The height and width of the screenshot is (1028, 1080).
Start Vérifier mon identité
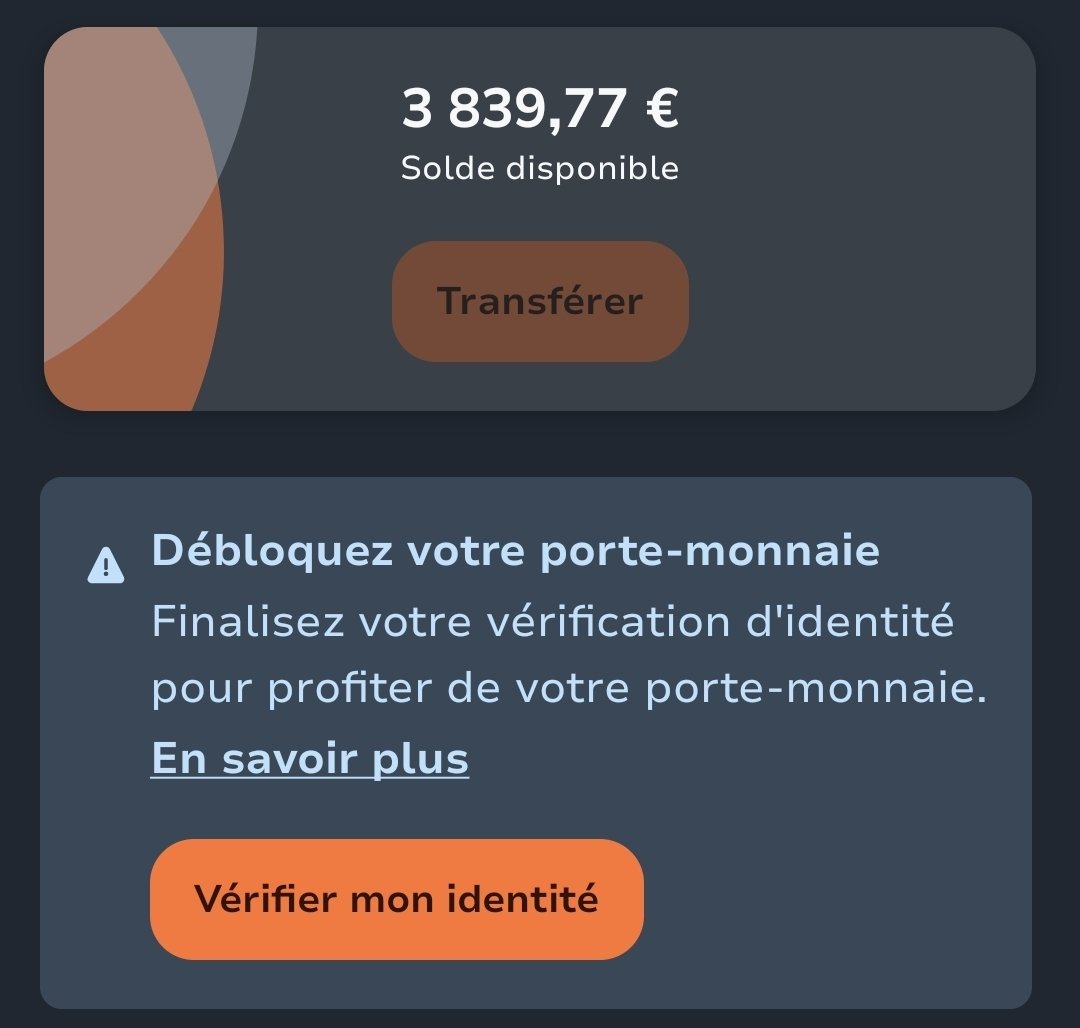396,899
